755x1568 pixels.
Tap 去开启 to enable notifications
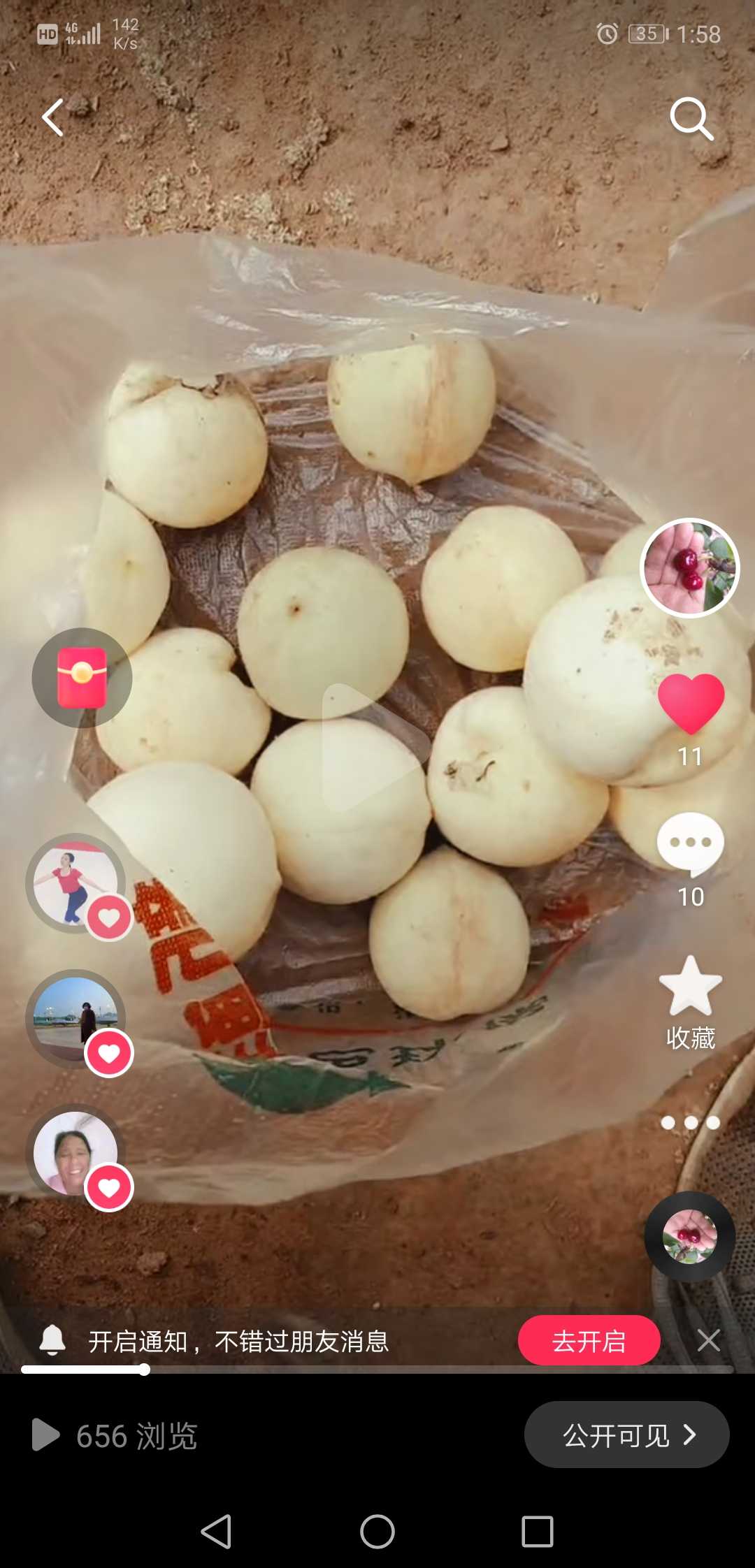(x=589, y=1340)
